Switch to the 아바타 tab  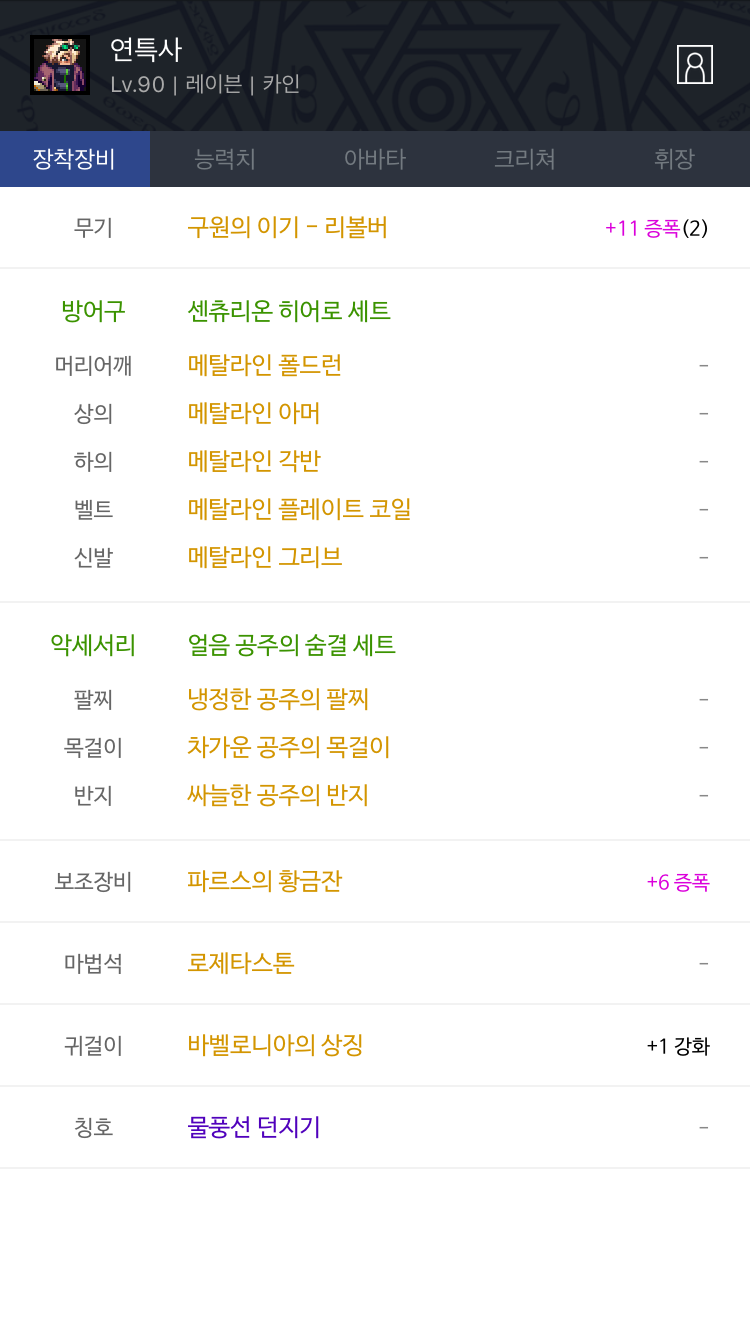pos(375,159)
